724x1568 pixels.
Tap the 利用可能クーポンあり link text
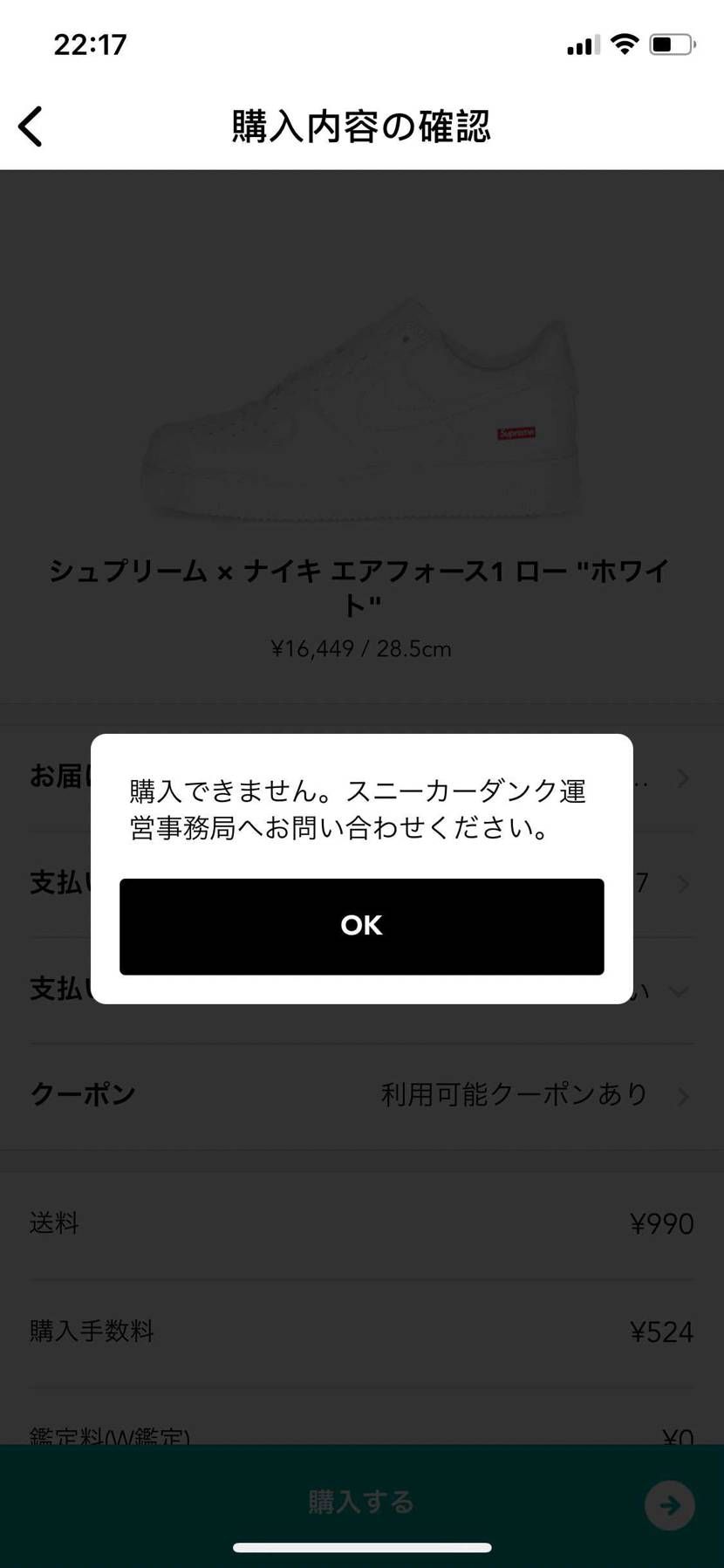pyautogui.click(x=515, y=1095)
